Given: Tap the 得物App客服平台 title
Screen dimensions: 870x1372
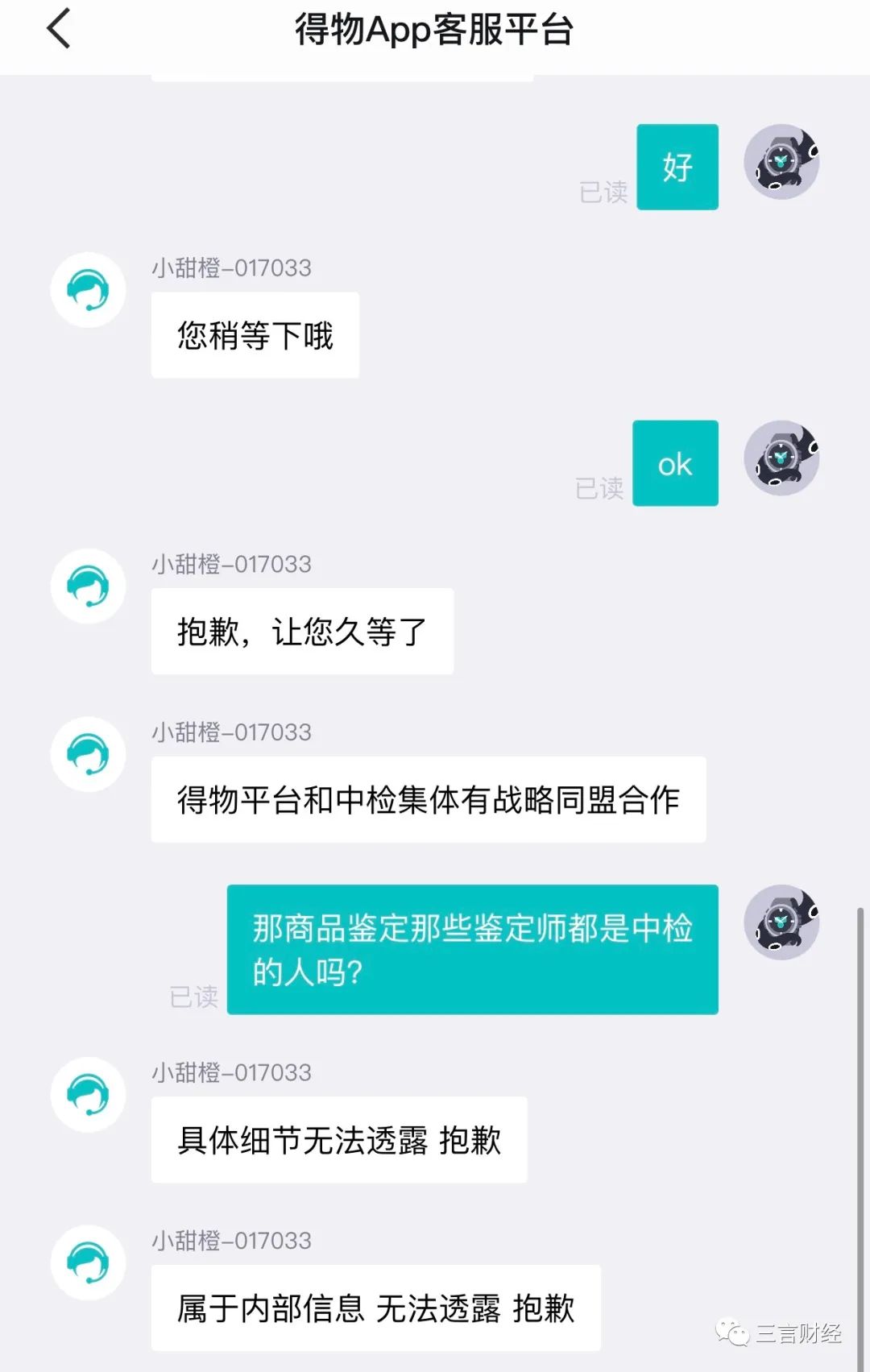Looking at the screenshot, I should pyautogui.click(x=435, y=32).
